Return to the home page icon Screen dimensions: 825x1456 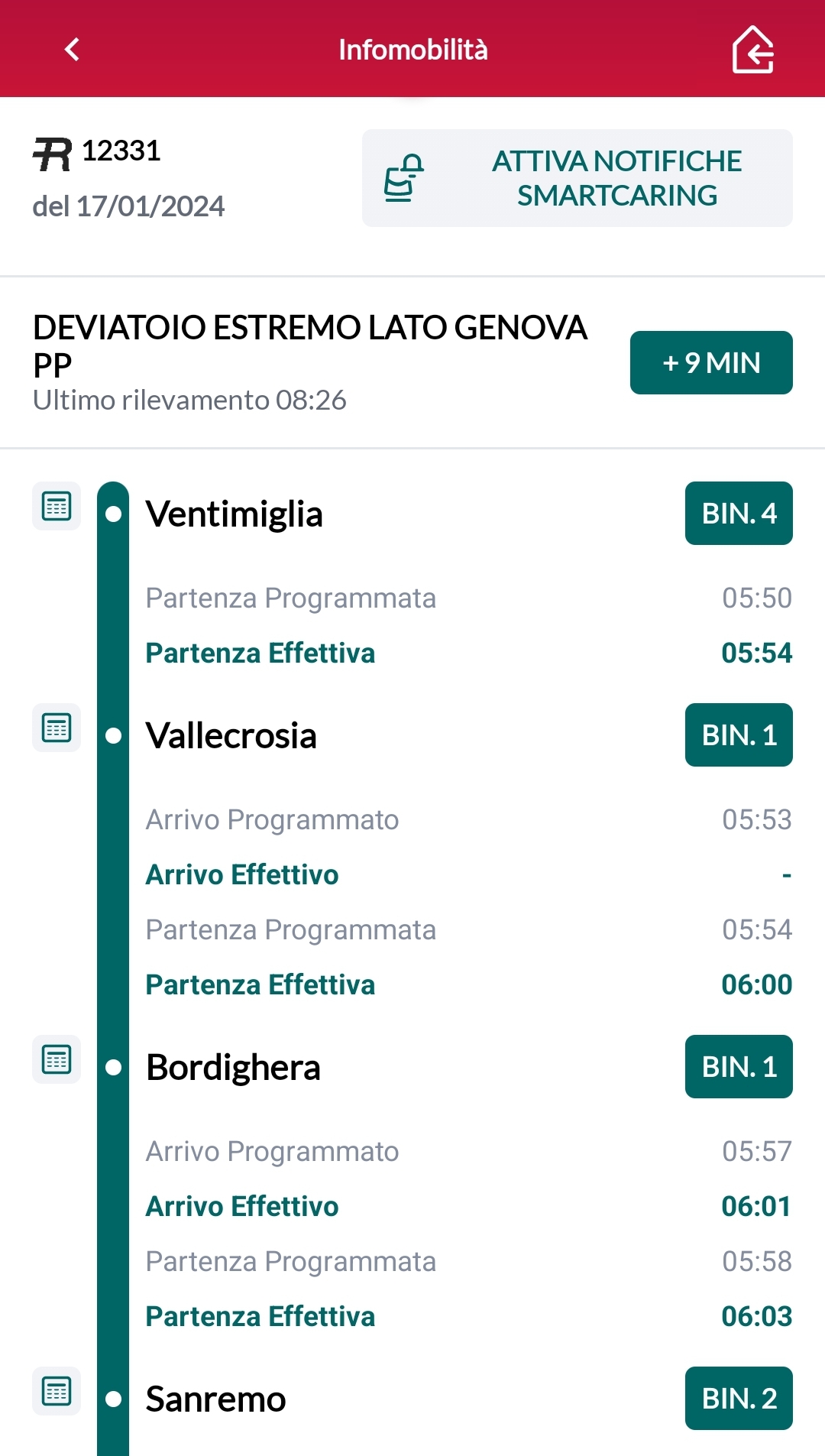coord(752,50)
